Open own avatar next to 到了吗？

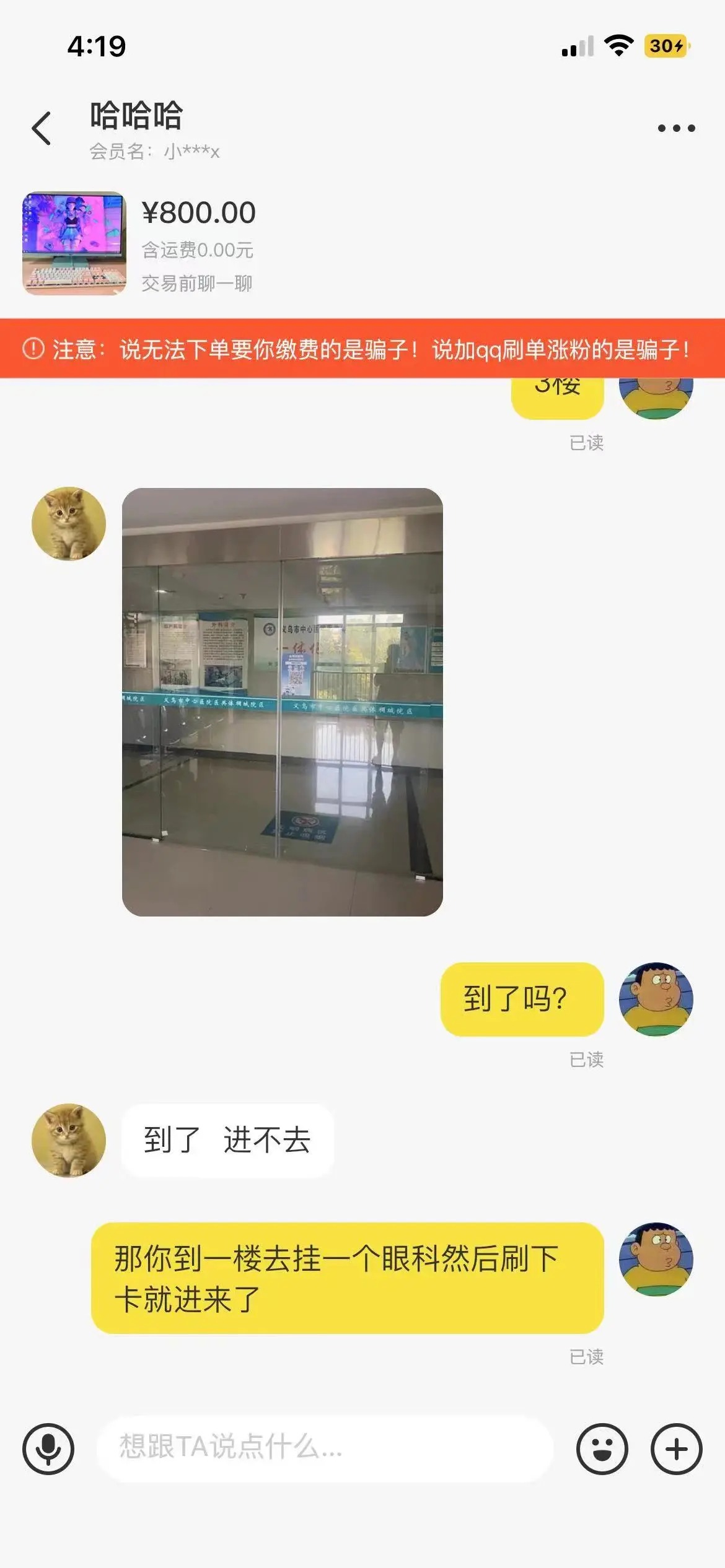656,999
